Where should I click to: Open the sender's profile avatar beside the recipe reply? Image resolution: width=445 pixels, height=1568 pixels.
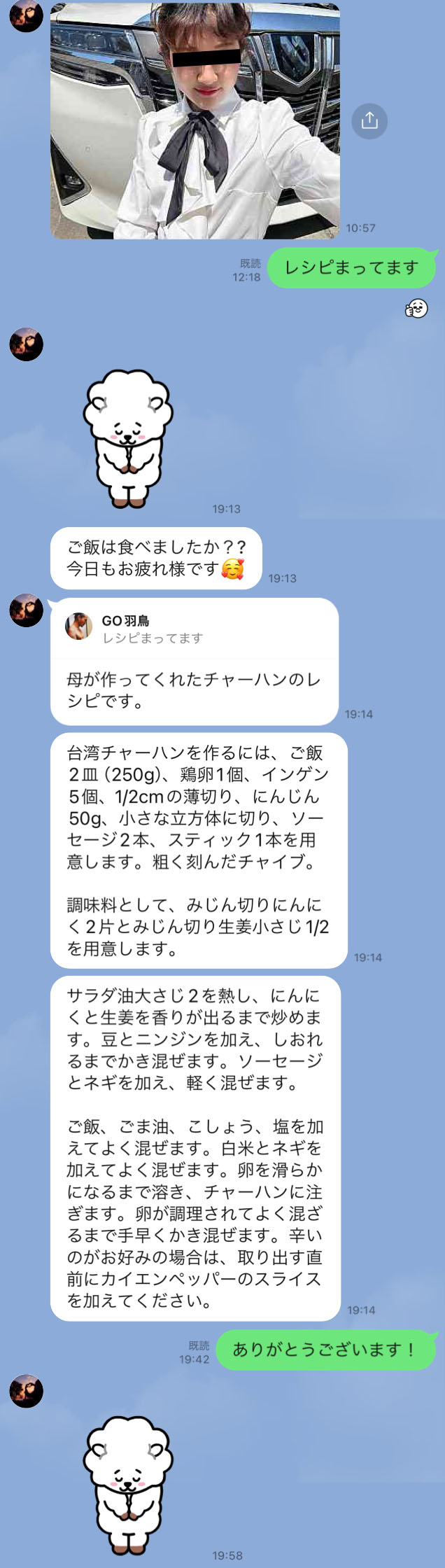(x=26, y=610)
